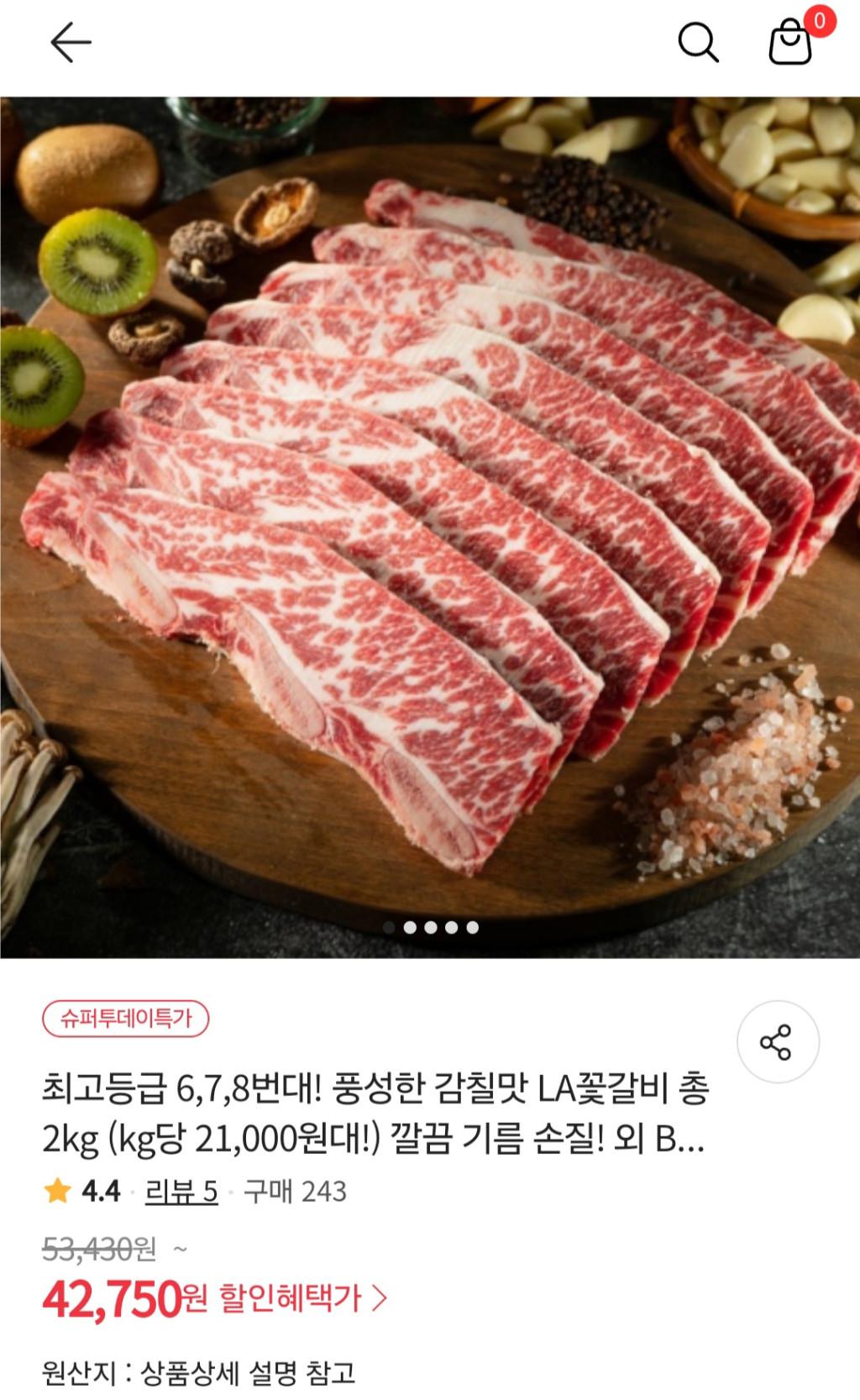Open the search magnifier icon
Screen dimensions: 860x1400
click(698, 42)
